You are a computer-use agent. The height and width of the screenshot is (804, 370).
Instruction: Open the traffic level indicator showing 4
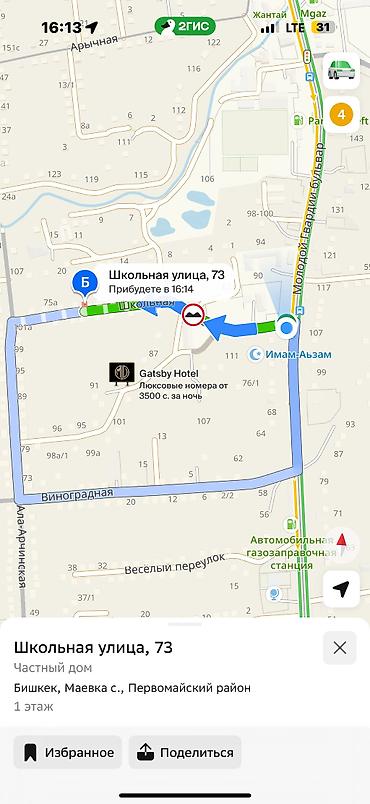(x=341, y=114)
